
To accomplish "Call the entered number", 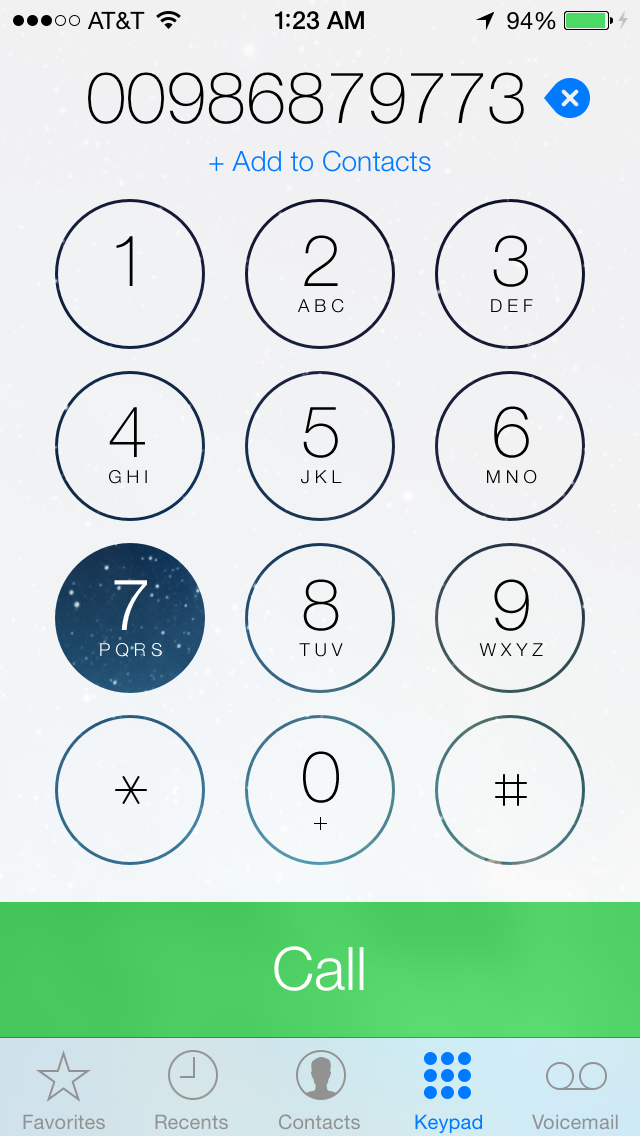I will (320, 969).
